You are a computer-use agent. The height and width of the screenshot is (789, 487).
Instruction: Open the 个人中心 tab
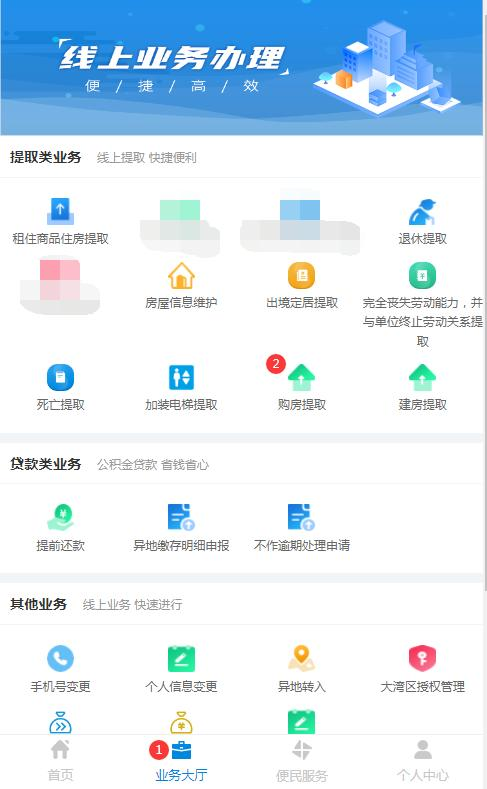(x=423, y=761)
